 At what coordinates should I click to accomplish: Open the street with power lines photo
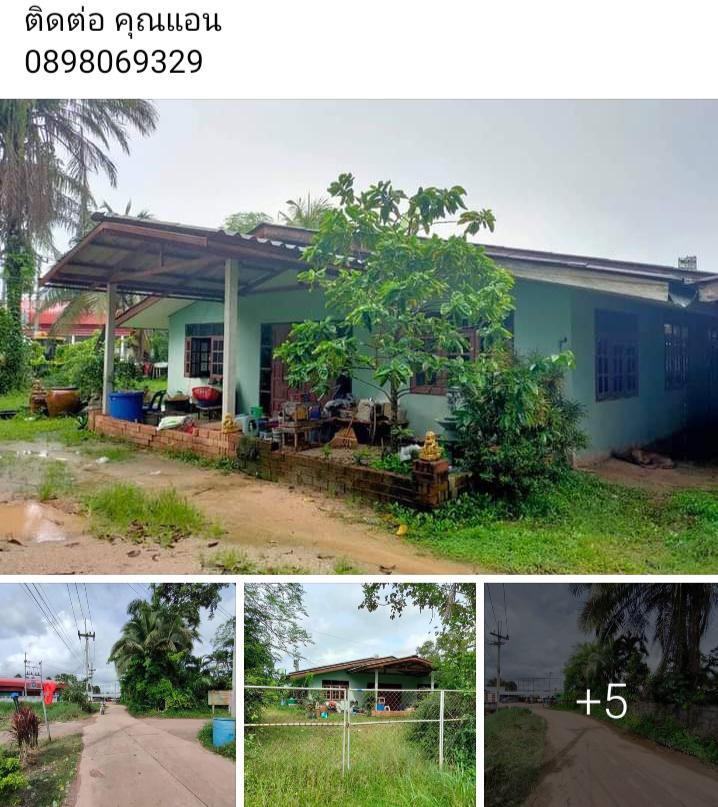pos(118,694)
